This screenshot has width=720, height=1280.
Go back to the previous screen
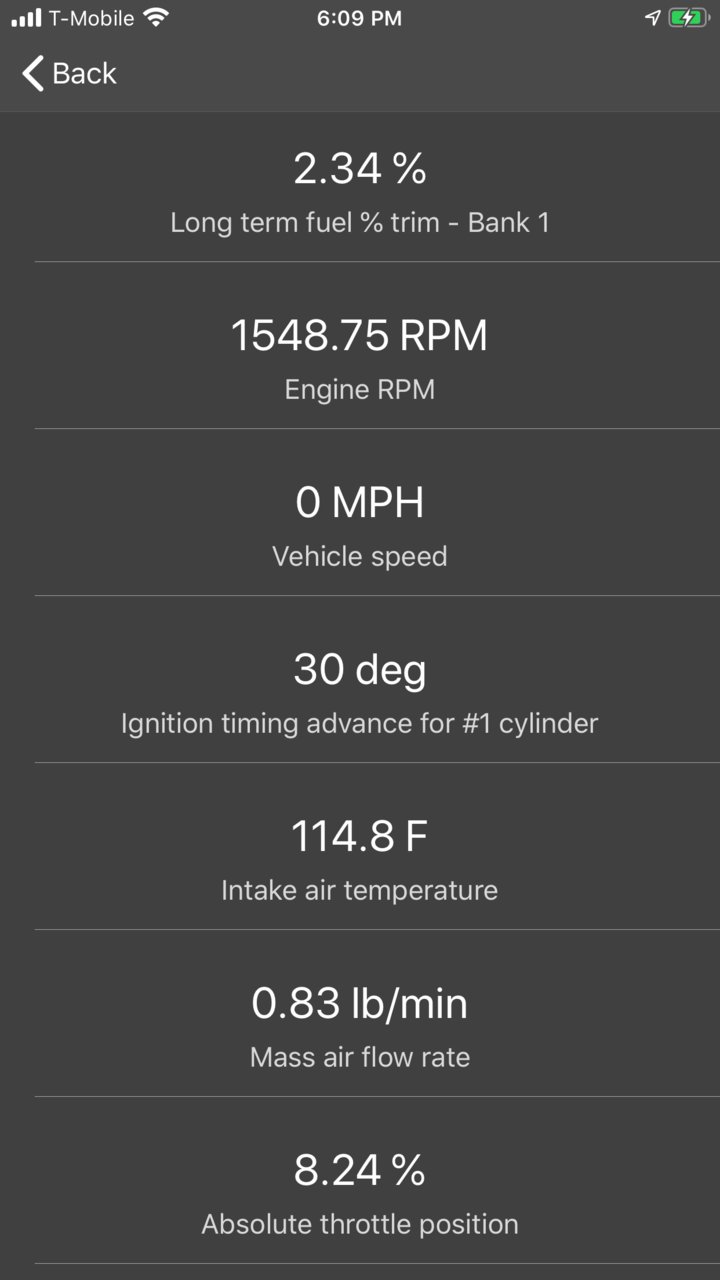point(69,73)
